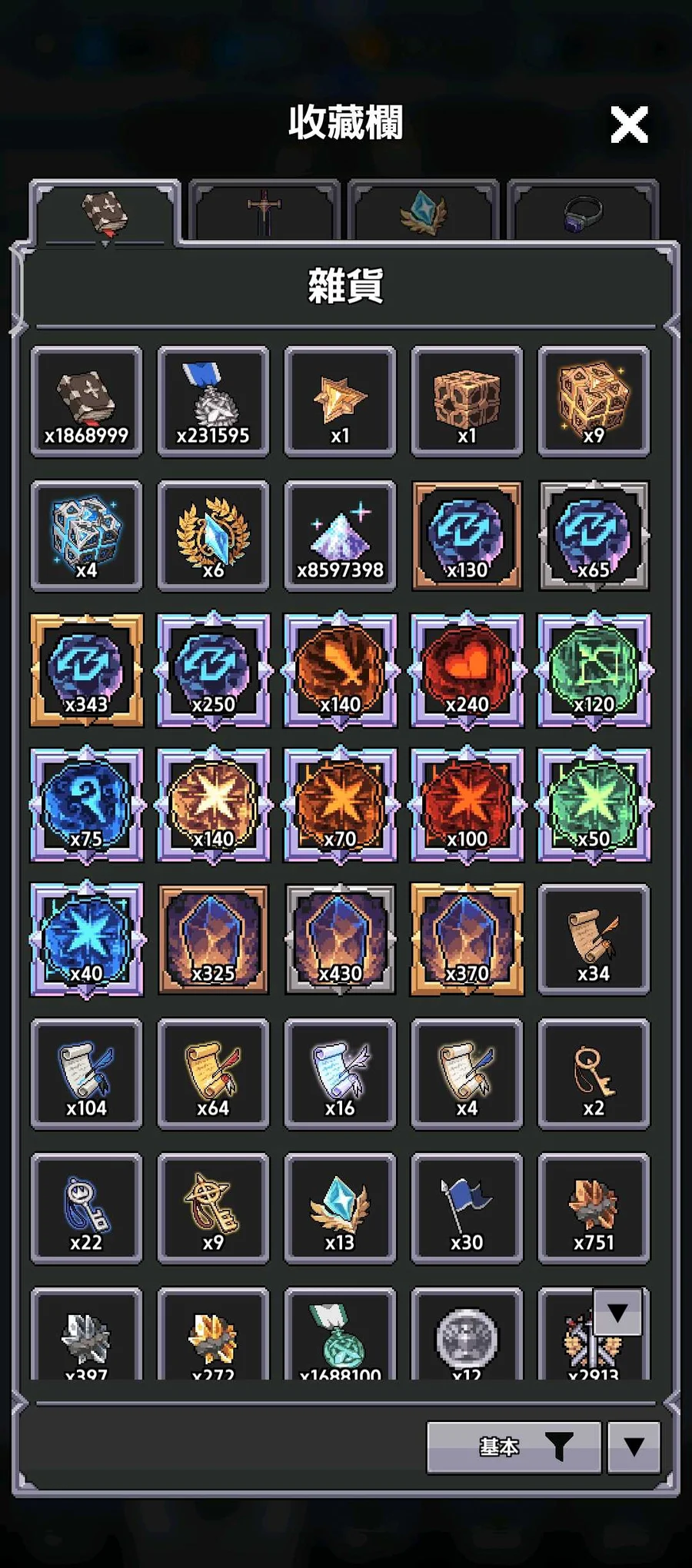Select the book item with x1868999
692x1568 pixels.
coord(86,402)
